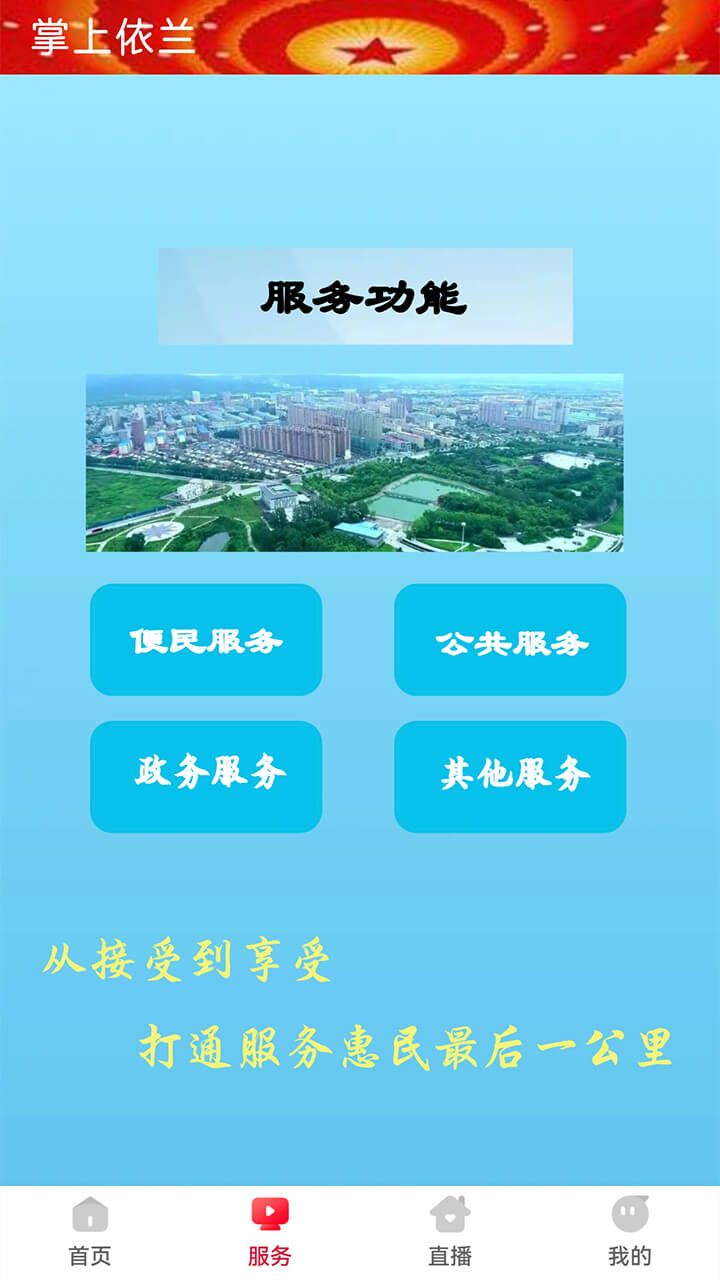The image size is (720, 1280).
Task: Tap the 首页 house icon in bottom navigation
Action: coord(90,1216)
